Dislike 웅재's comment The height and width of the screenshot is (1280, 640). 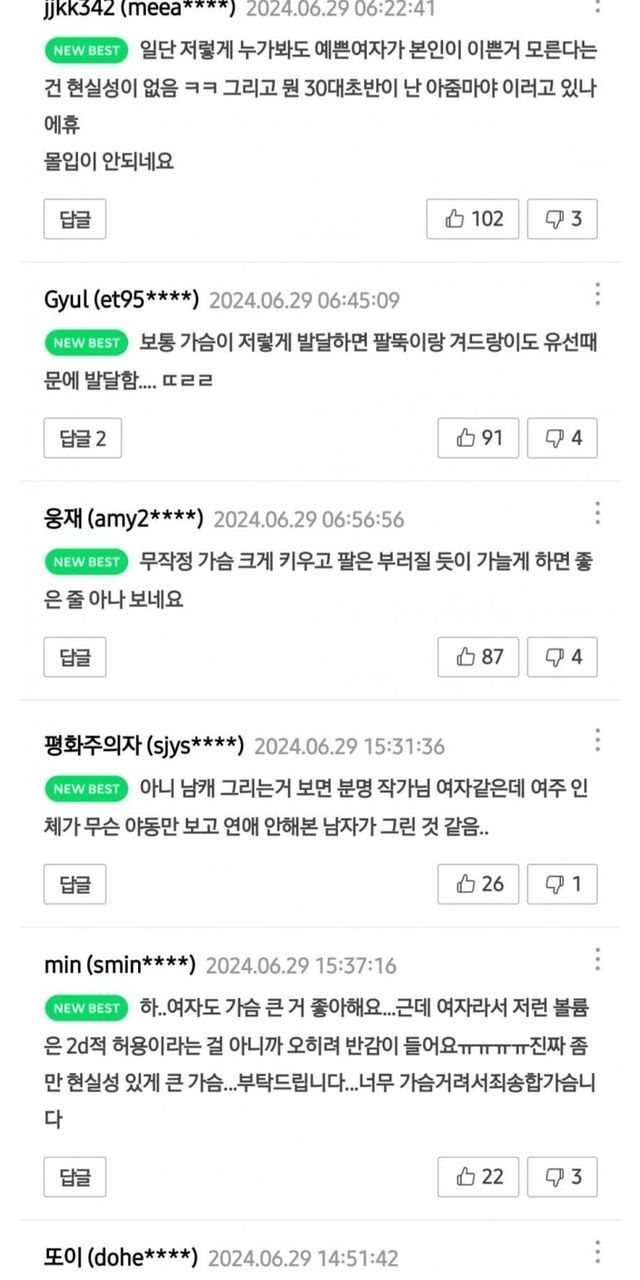pos(562,657)
